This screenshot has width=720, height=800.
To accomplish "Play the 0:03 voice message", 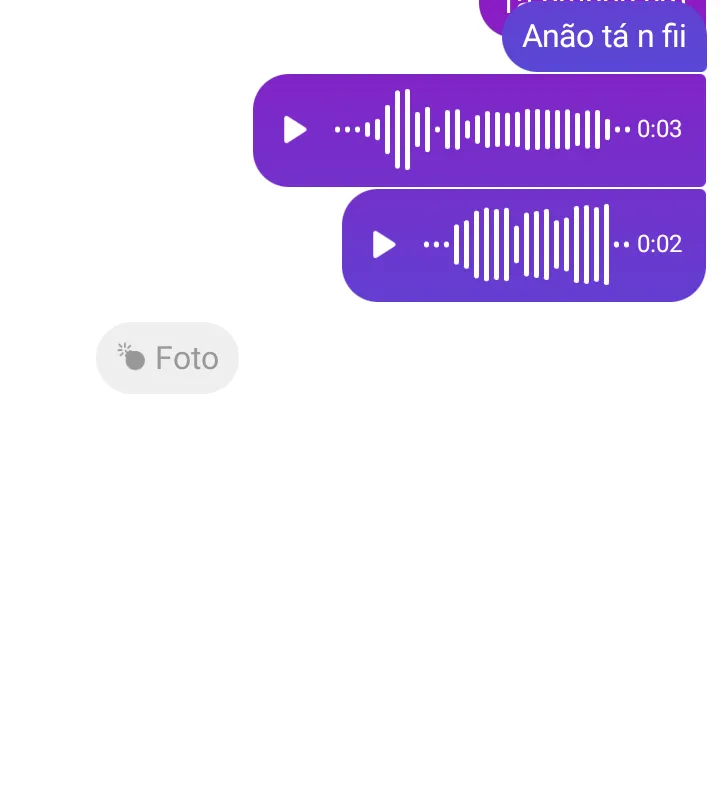I will (294, 130).
